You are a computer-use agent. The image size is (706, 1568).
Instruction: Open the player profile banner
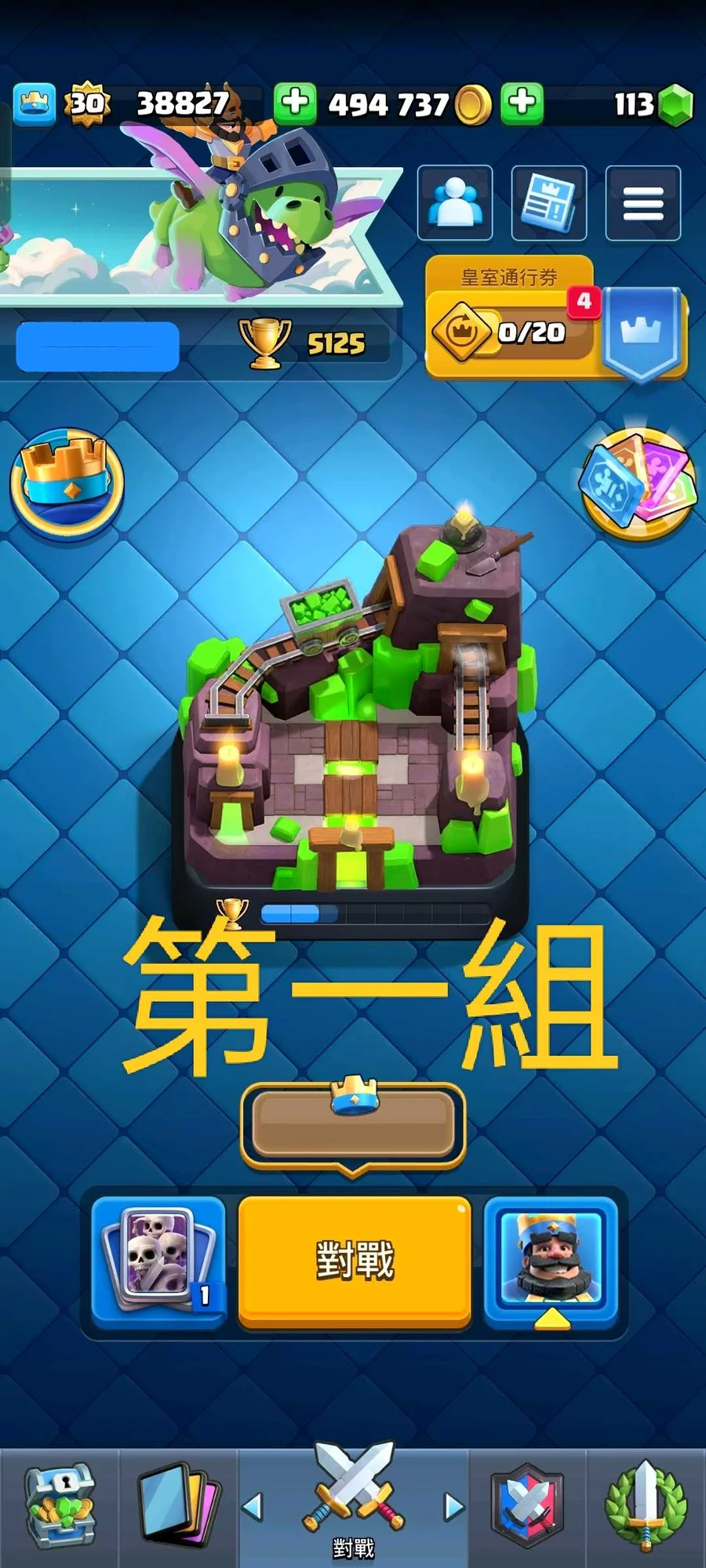tap(196, 235)
